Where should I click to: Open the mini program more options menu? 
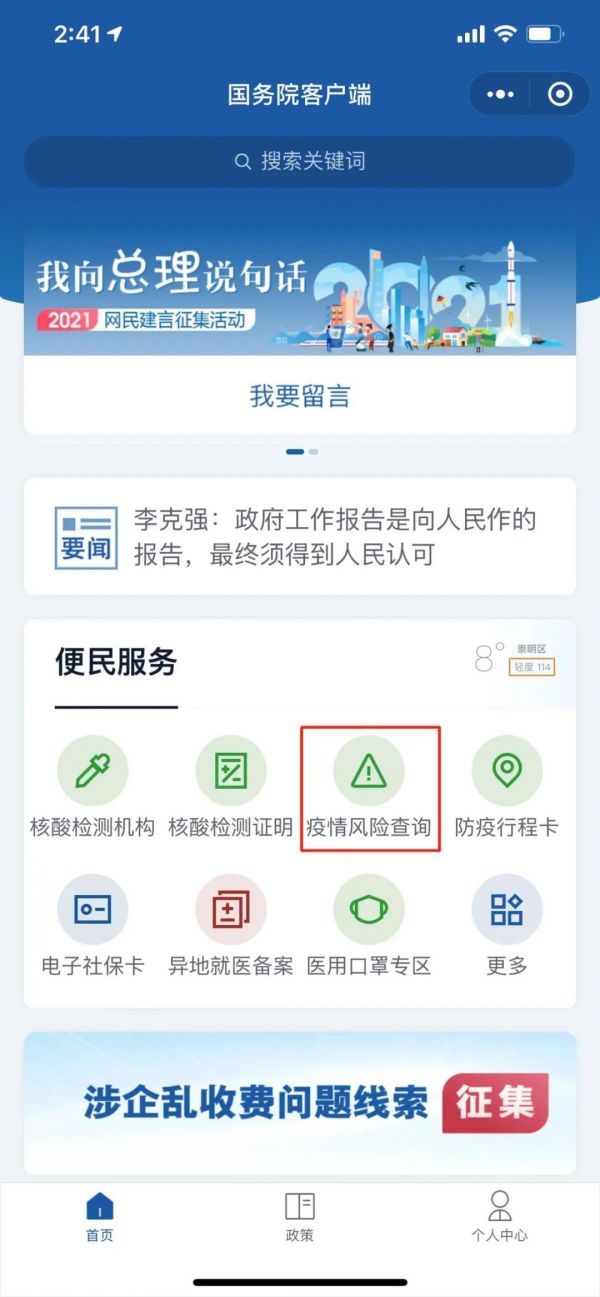coord(498,94)
